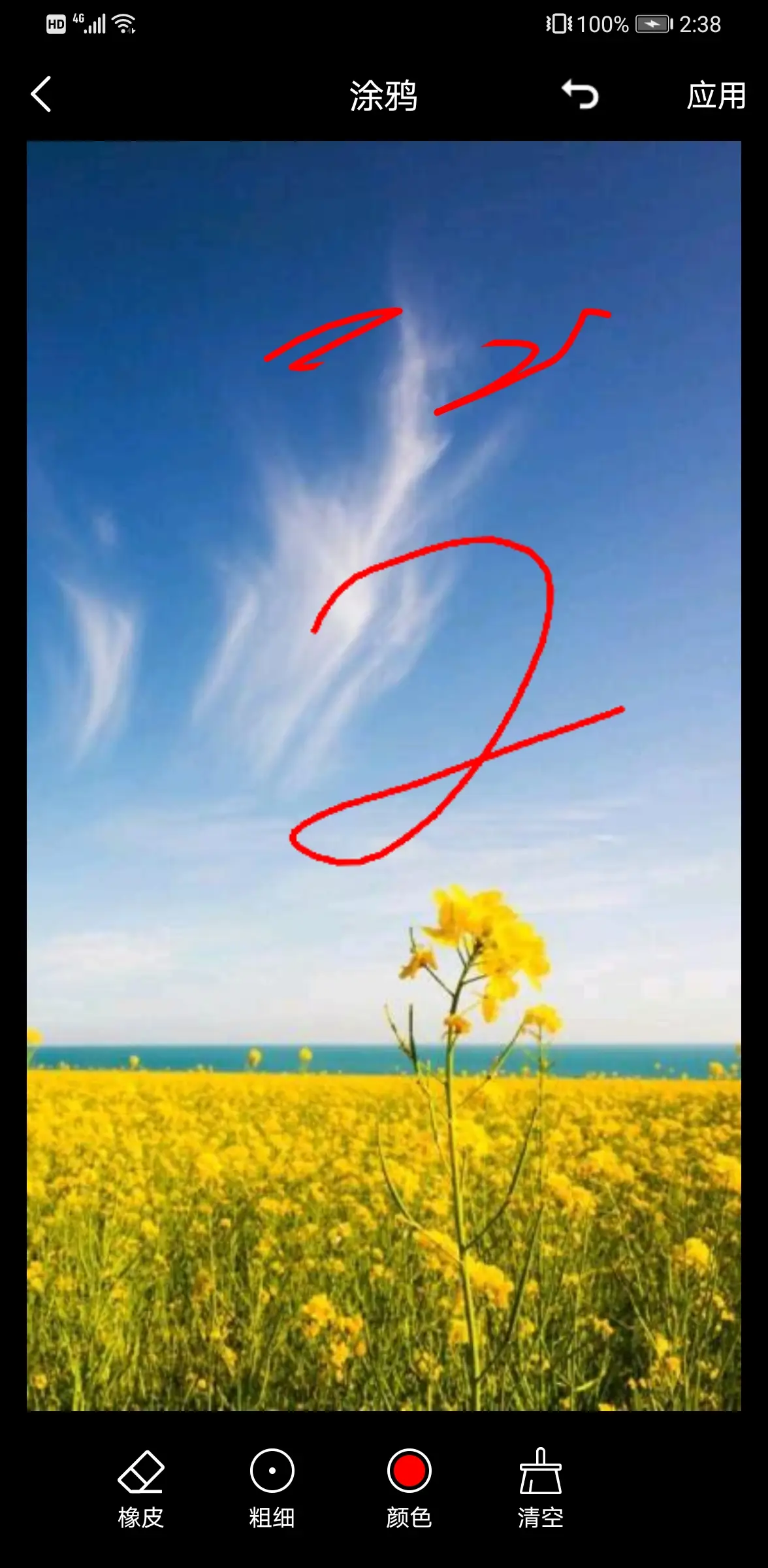Screen dimensions: 768x1568
Task: Tap 应用 to apply the doodle
Action: point(716,96)
